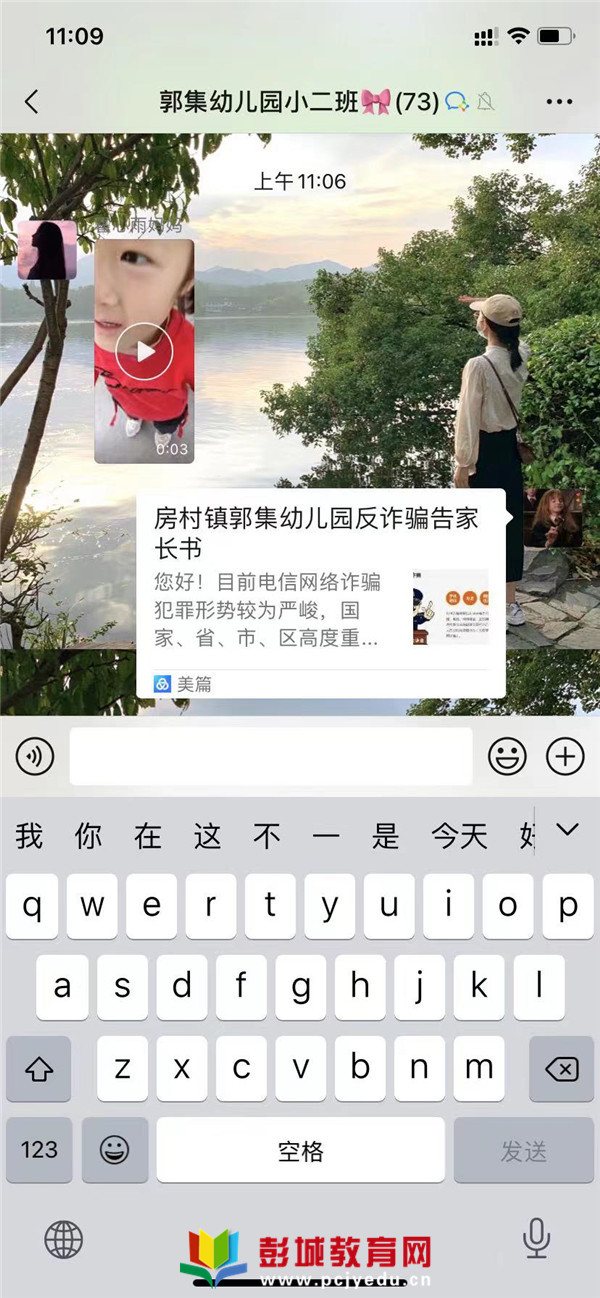Tap the shift key
The width and height of the screenshot is (600, 1298).
click(x=39, y=1070)
